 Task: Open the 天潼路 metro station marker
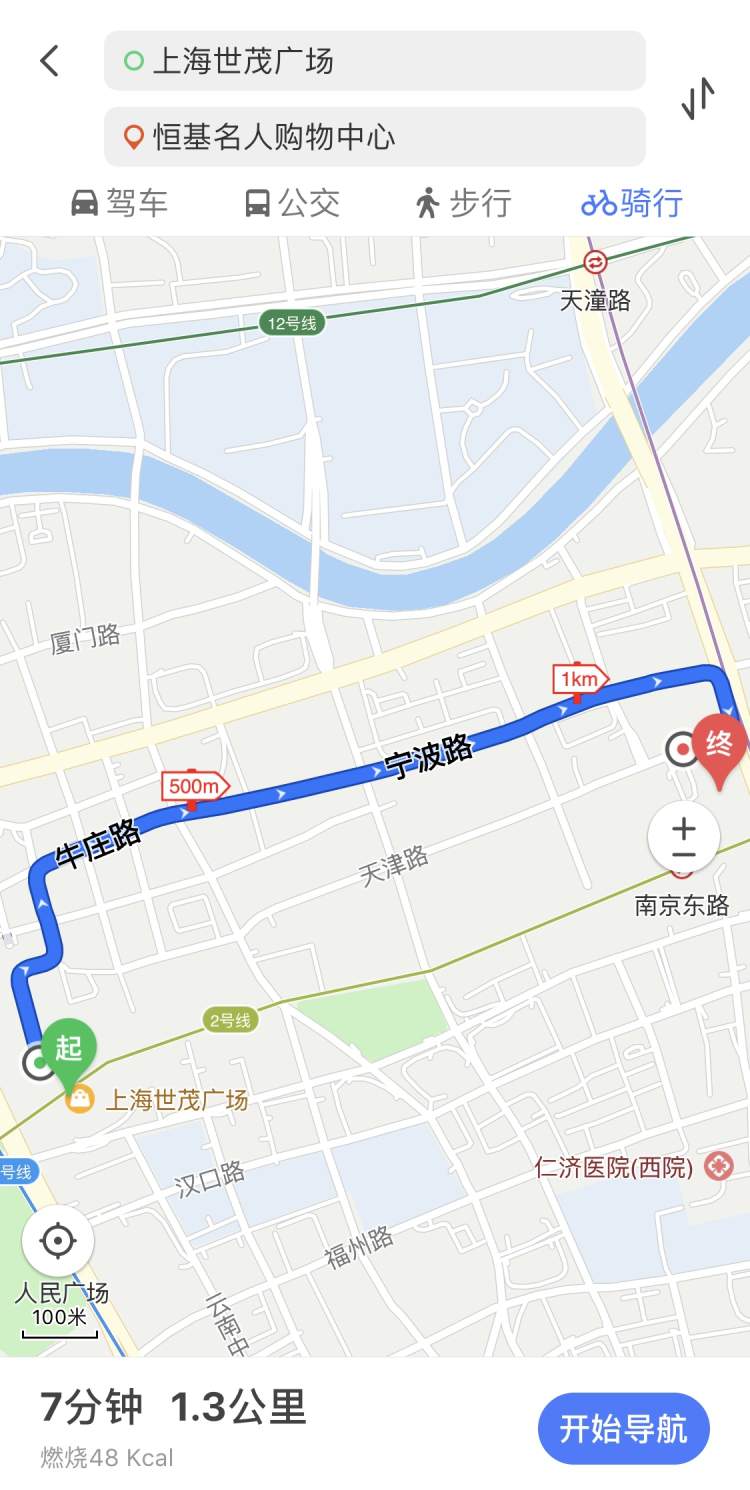coord(595,263)
